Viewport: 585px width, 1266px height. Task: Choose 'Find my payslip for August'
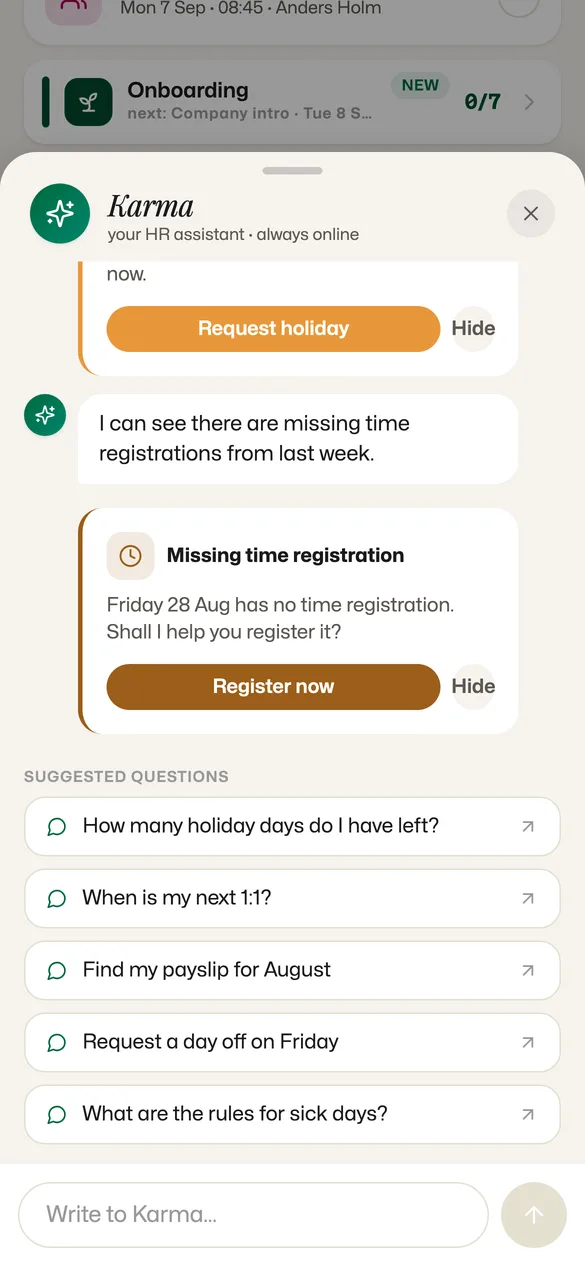292,970
